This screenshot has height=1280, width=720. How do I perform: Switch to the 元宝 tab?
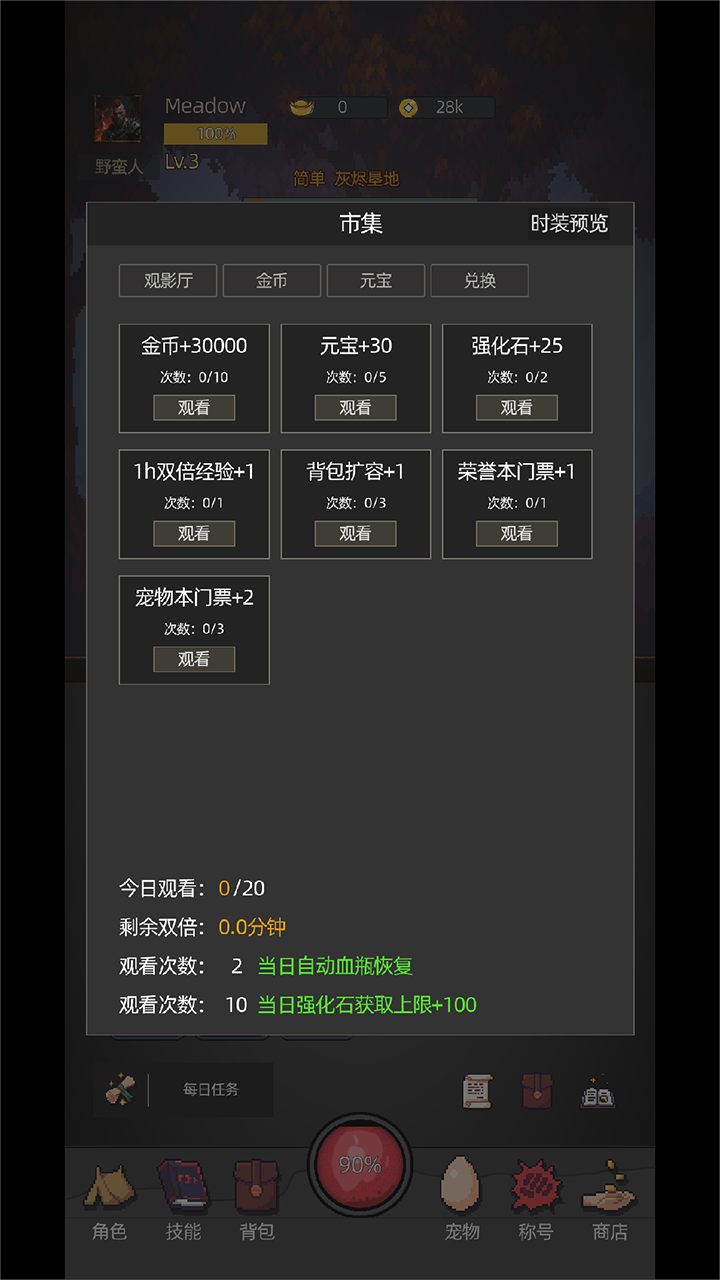click(x=376, y=281)
